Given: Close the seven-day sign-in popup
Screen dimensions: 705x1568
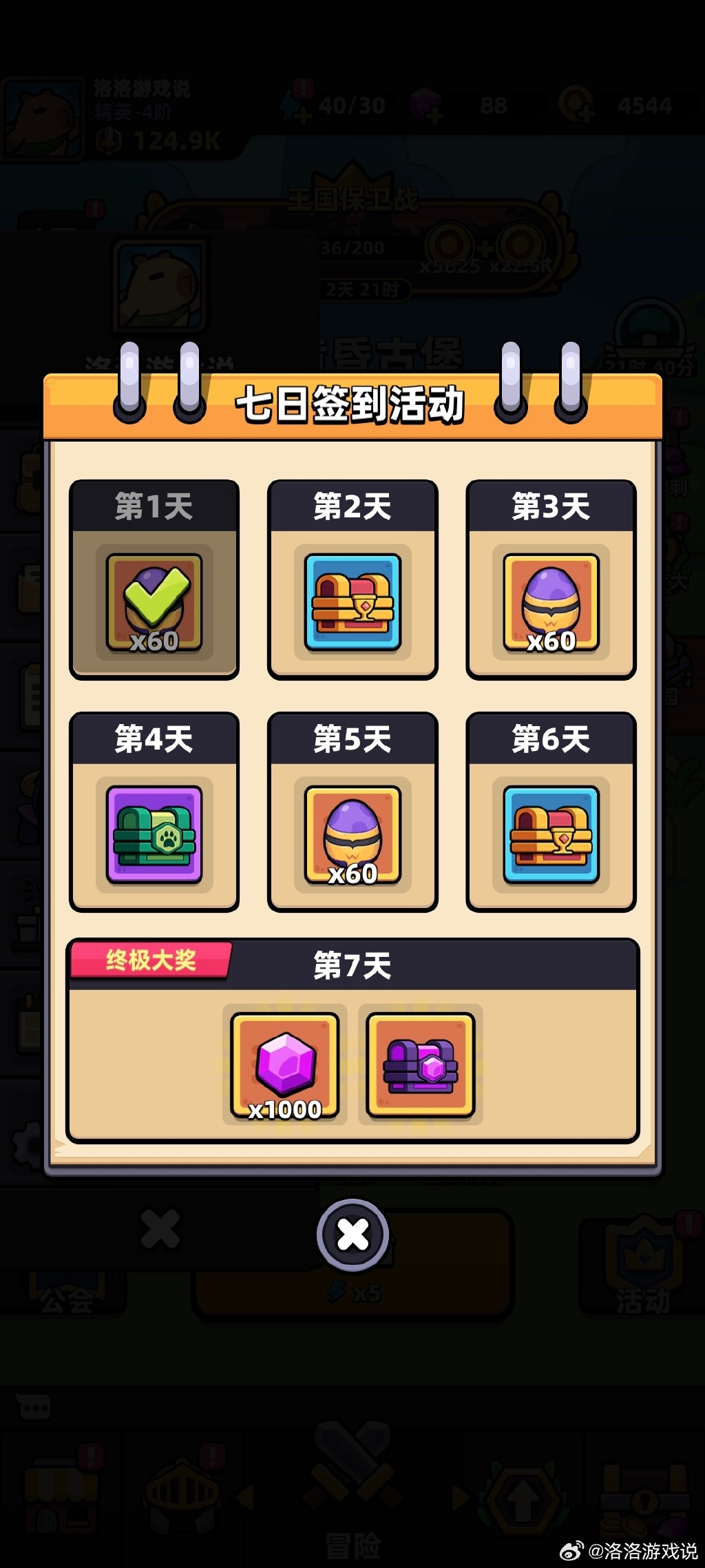Looking at the screenshot, I should (352, 1235).
